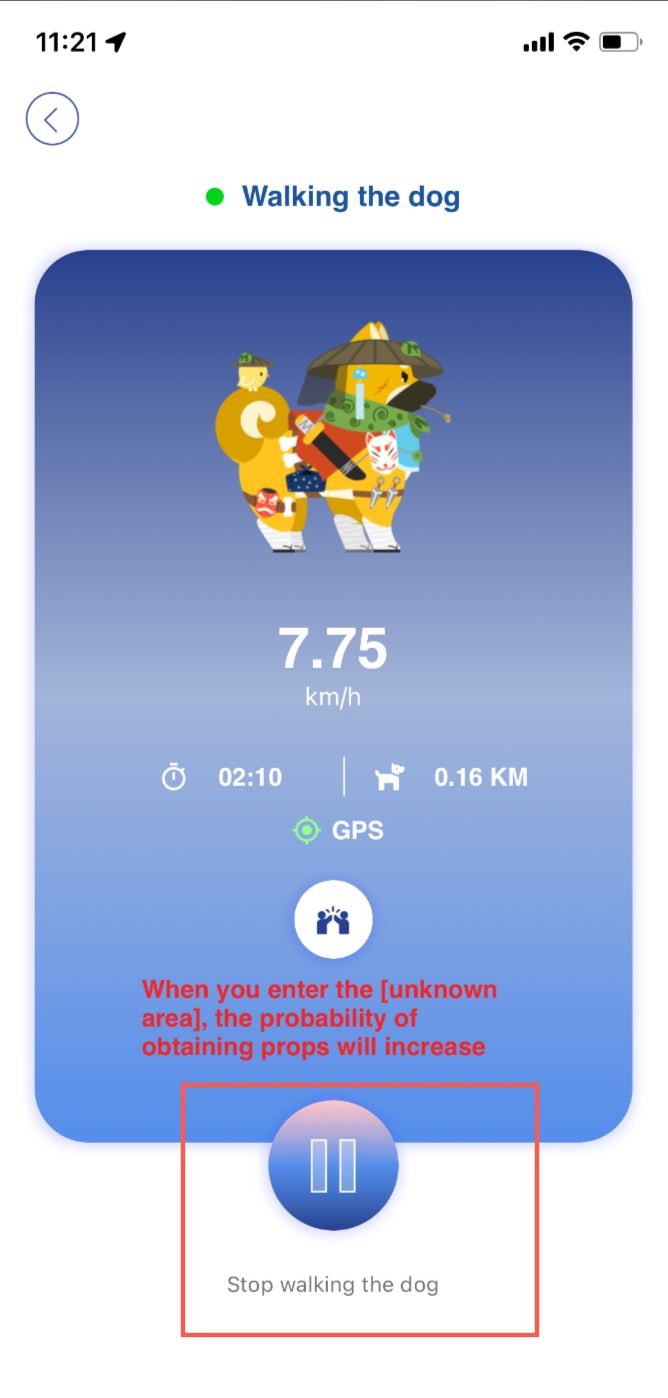668x1398 pixels.
Task: Tap the high-five interaction icon
Action: point(333,920)
